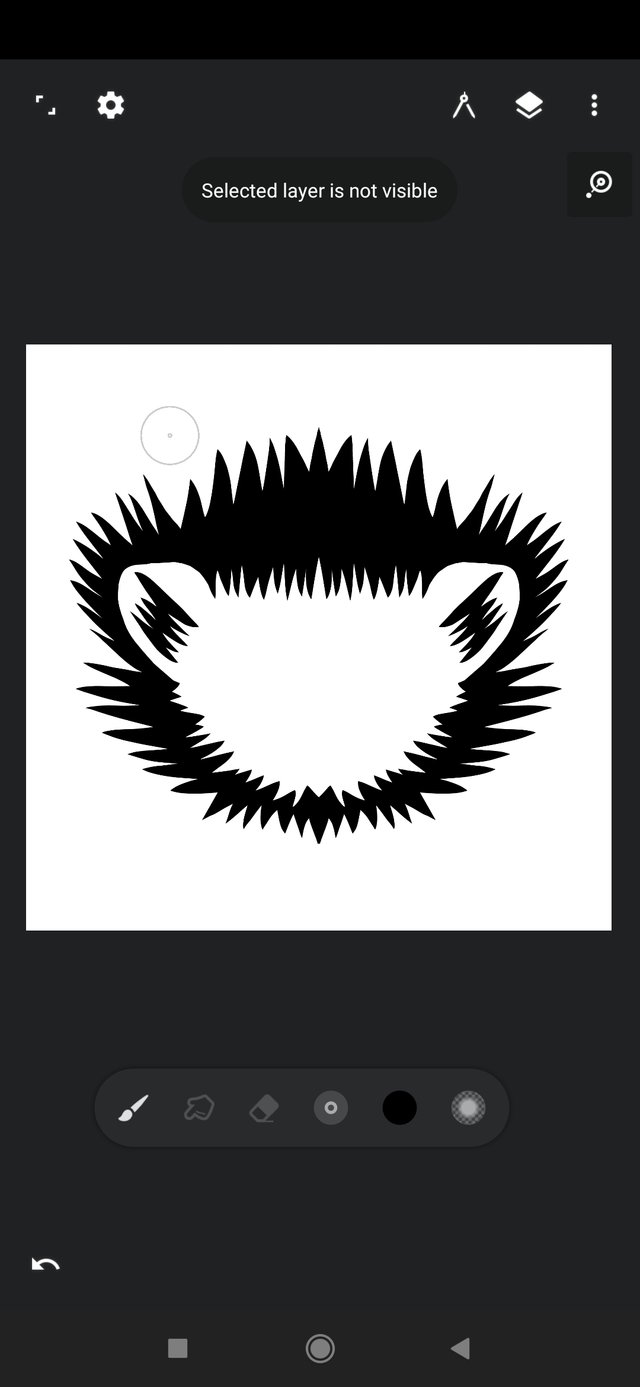Open the drawing guides compass tool
The width and height of the screenshot is (640, 1387).
click(x=464, y=105)
